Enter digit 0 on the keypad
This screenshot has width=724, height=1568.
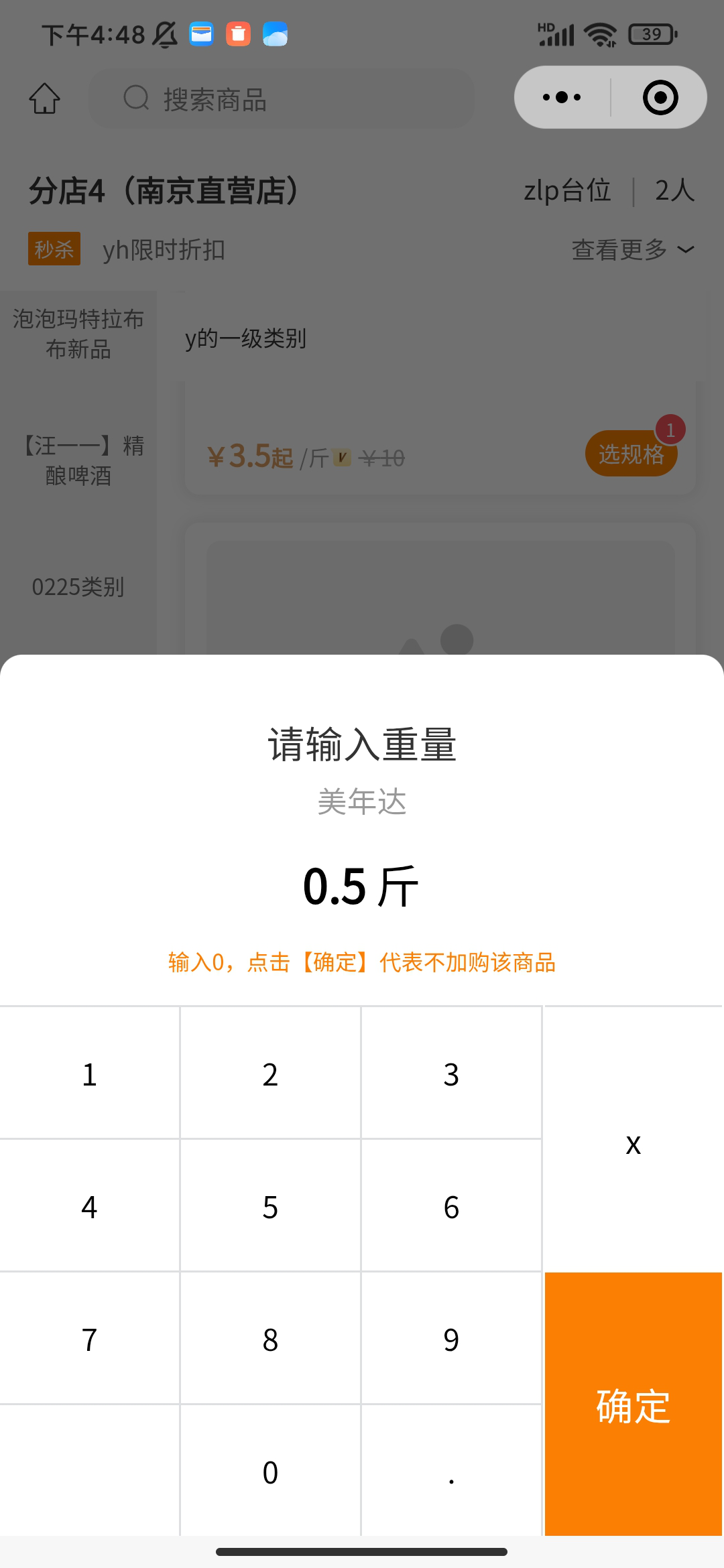point(270,1471)
